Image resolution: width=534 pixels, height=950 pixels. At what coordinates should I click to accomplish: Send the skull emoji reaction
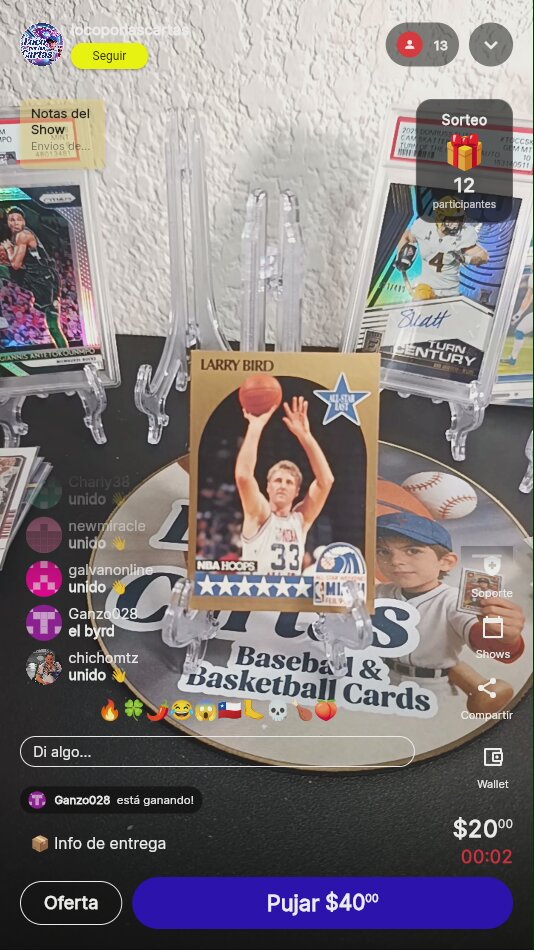click(277, 710)
